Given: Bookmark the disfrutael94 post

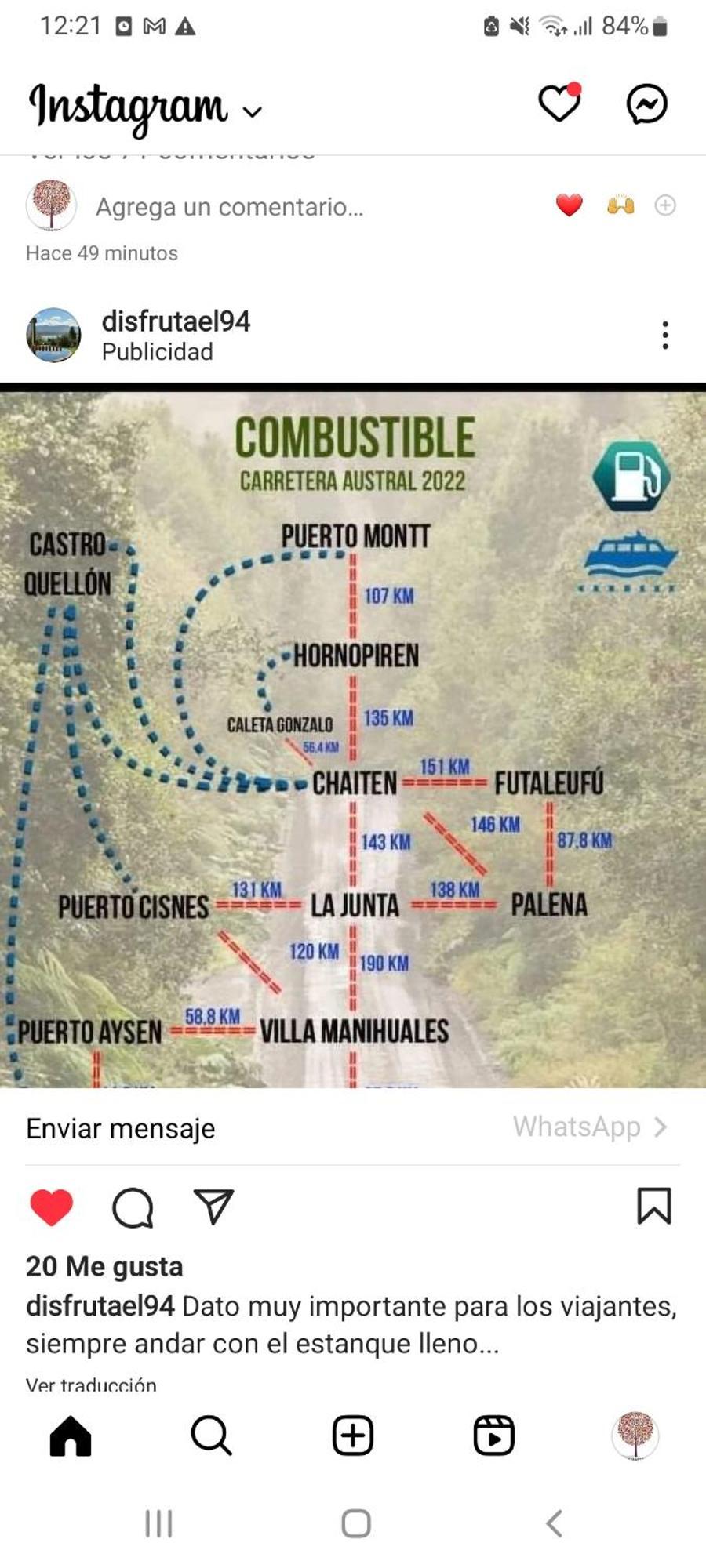Looking at the screenshot, I should click(653, 1206).
